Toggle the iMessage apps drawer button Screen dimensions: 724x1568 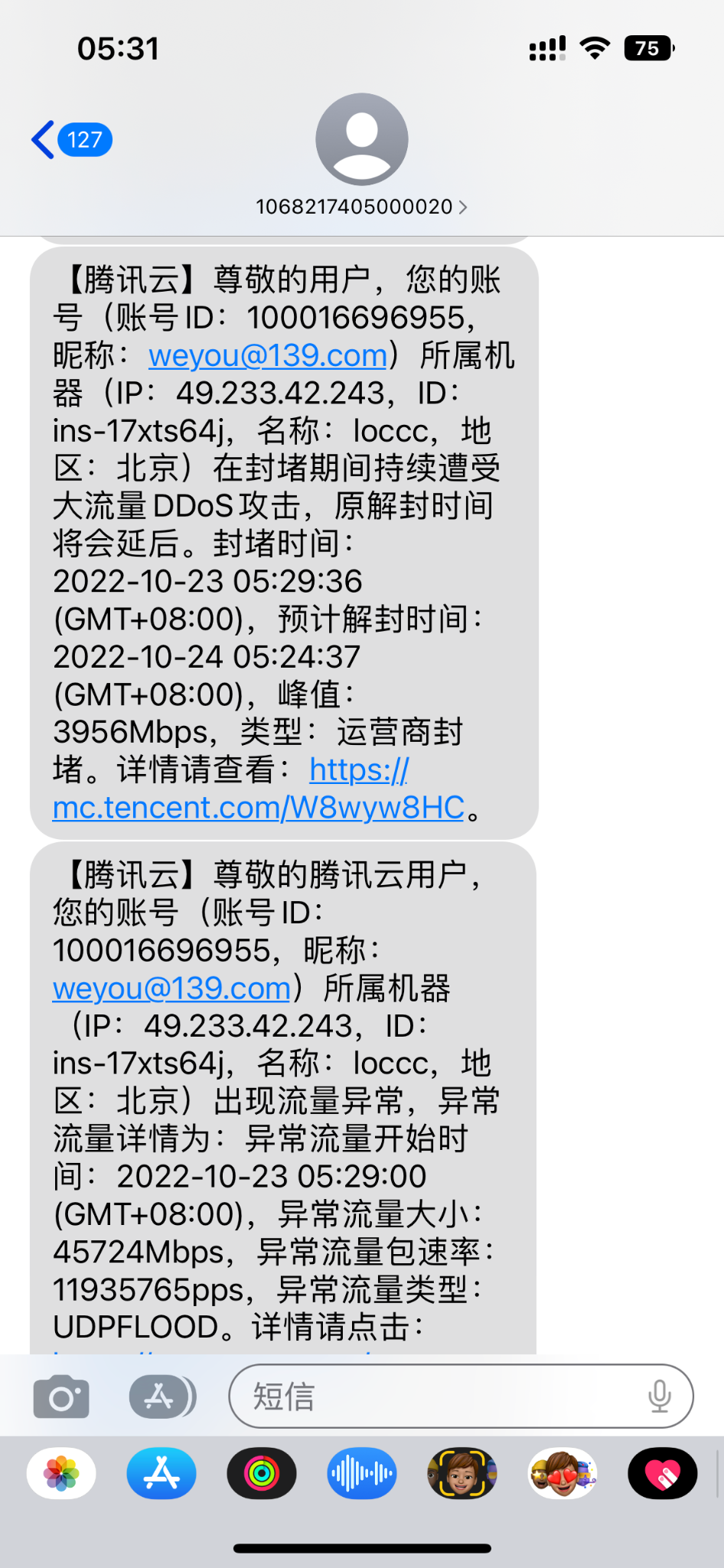(161, 1398)
